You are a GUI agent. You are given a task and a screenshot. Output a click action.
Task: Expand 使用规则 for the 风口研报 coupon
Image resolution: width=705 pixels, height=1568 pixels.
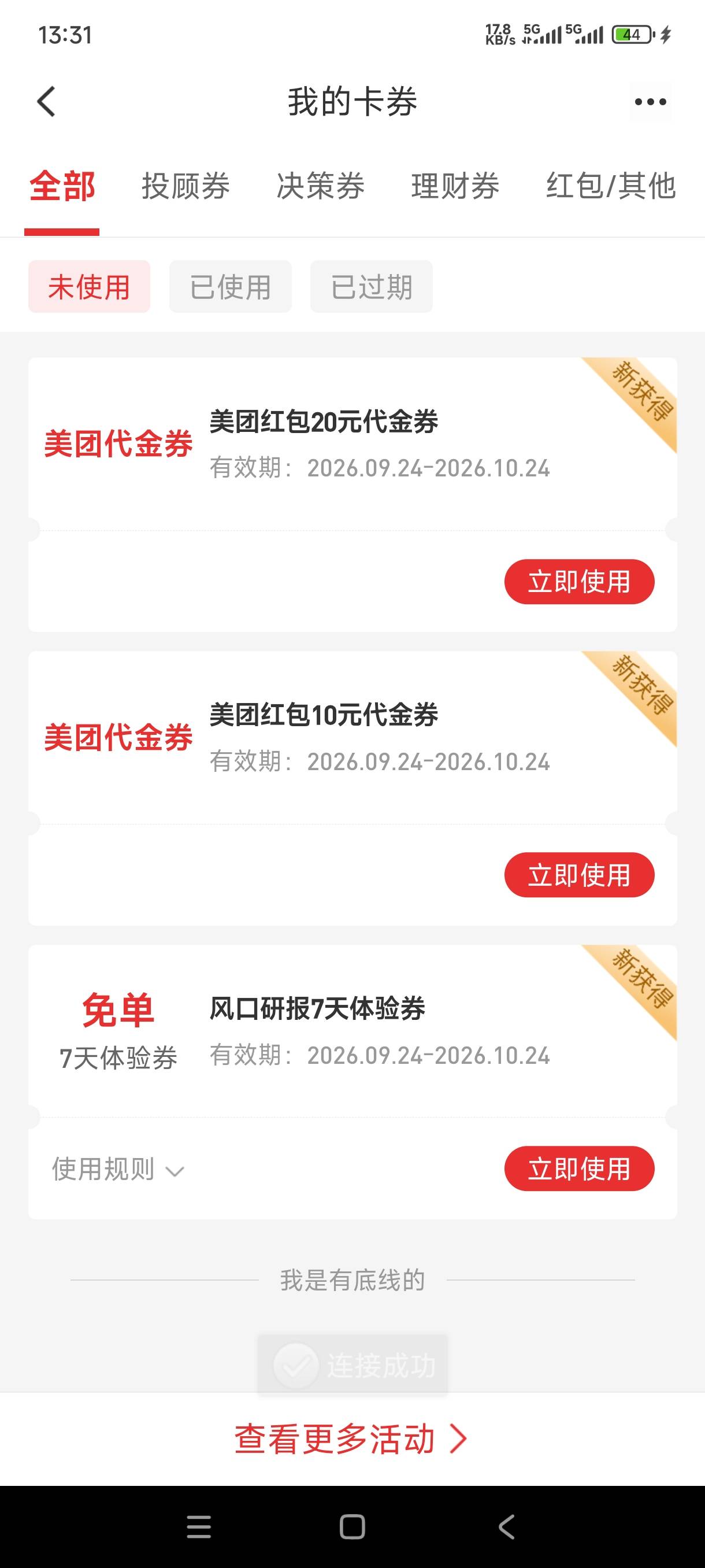coord(118,1169)
